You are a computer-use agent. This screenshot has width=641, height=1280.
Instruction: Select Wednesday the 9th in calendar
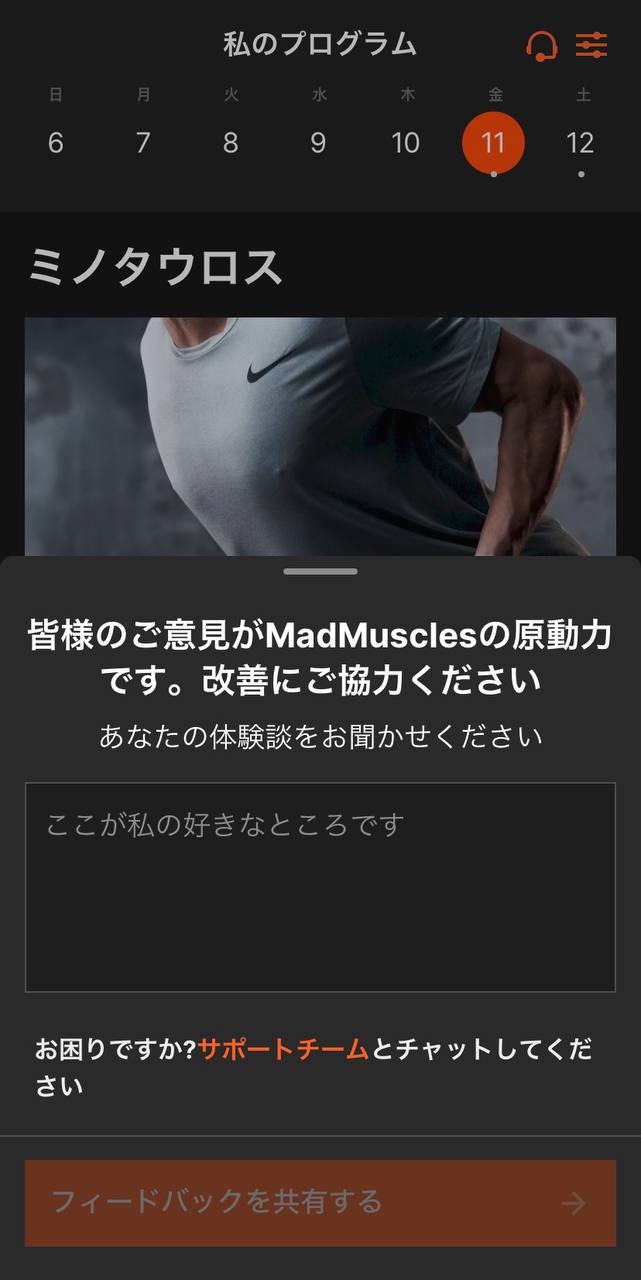coord(318,143)
